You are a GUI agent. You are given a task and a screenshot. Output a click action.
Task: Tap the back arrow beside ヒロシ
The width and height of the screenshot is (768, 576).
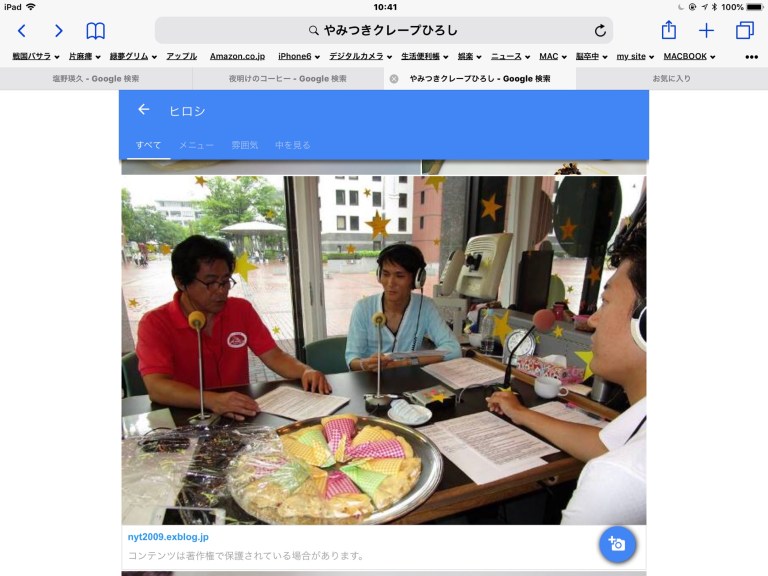[x=144, y=110]
